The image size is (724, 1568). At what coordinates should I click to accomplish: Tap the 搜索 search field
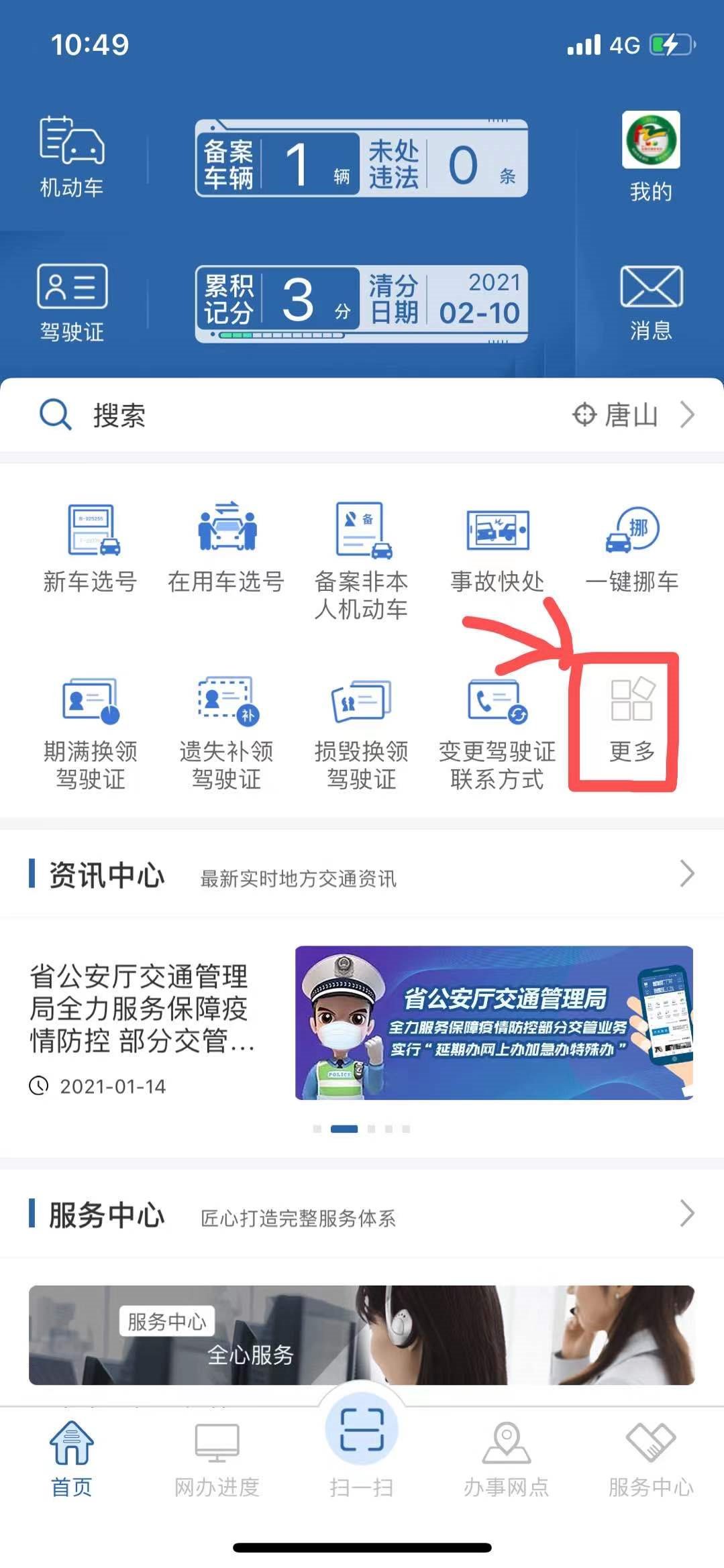click(268, 415)
